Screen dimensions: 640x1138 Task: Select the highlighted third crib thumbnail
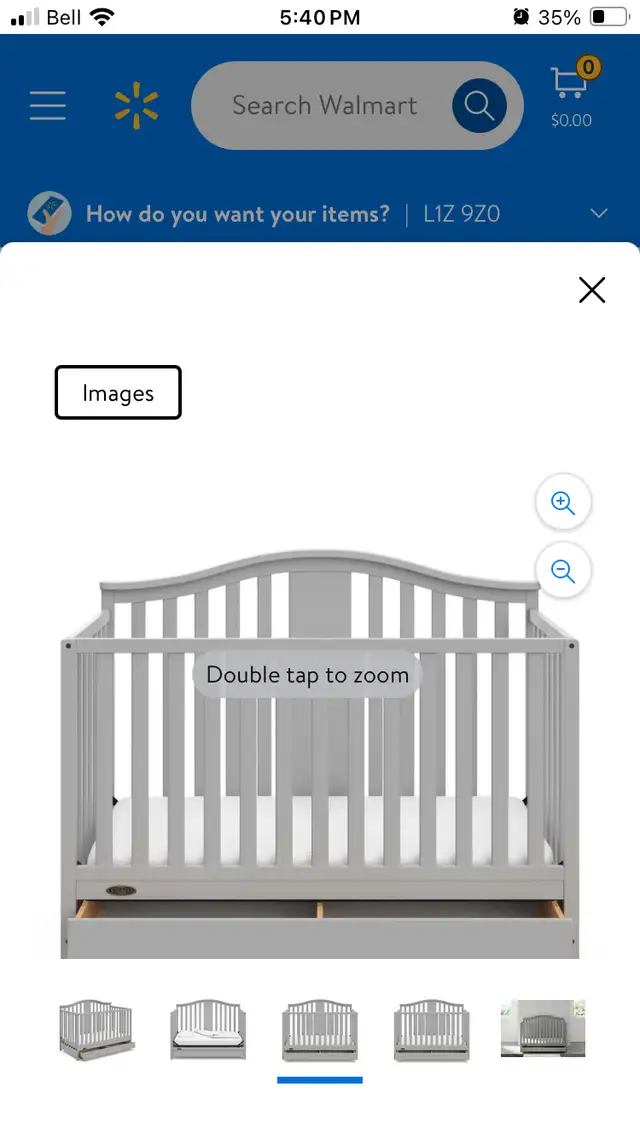pyautogui.click(x=320, y=1029)
